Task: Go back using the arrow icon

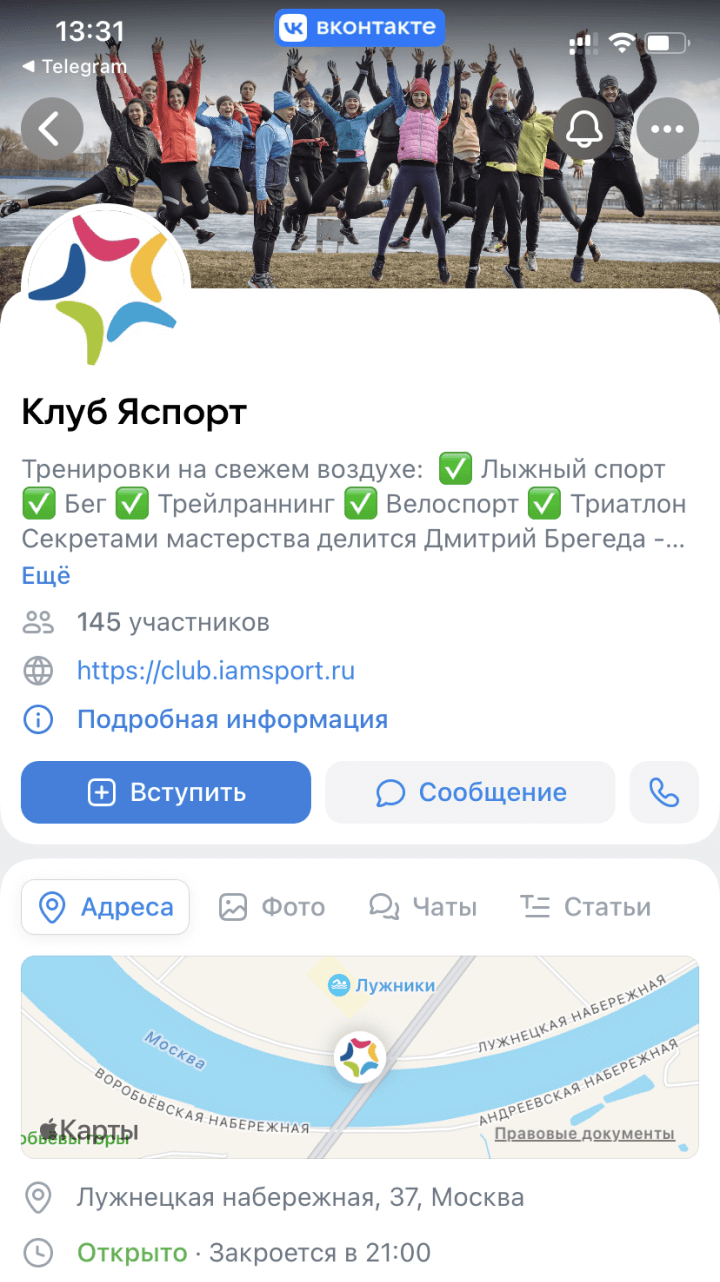Action: point(51,128)
